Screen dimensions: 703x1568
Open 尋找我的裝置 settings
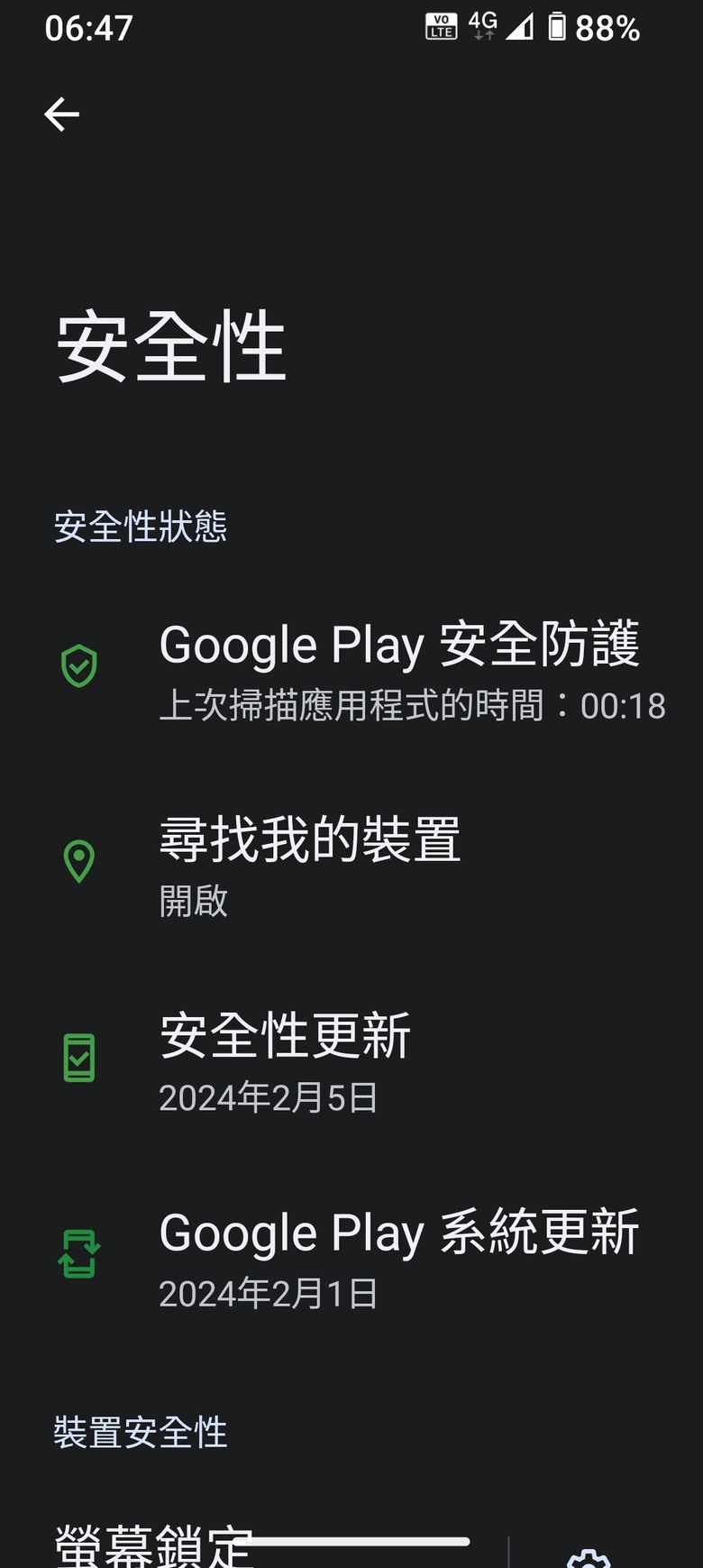[x=351, y=864]
